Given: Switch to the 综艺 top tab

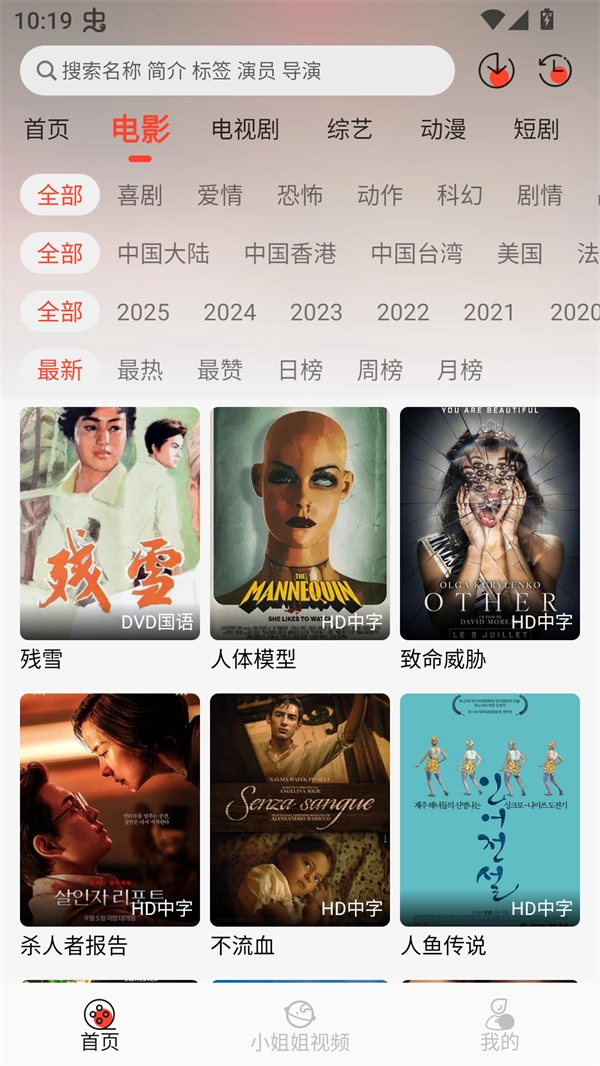Looking at the screenshot, I should coord(349,129).
